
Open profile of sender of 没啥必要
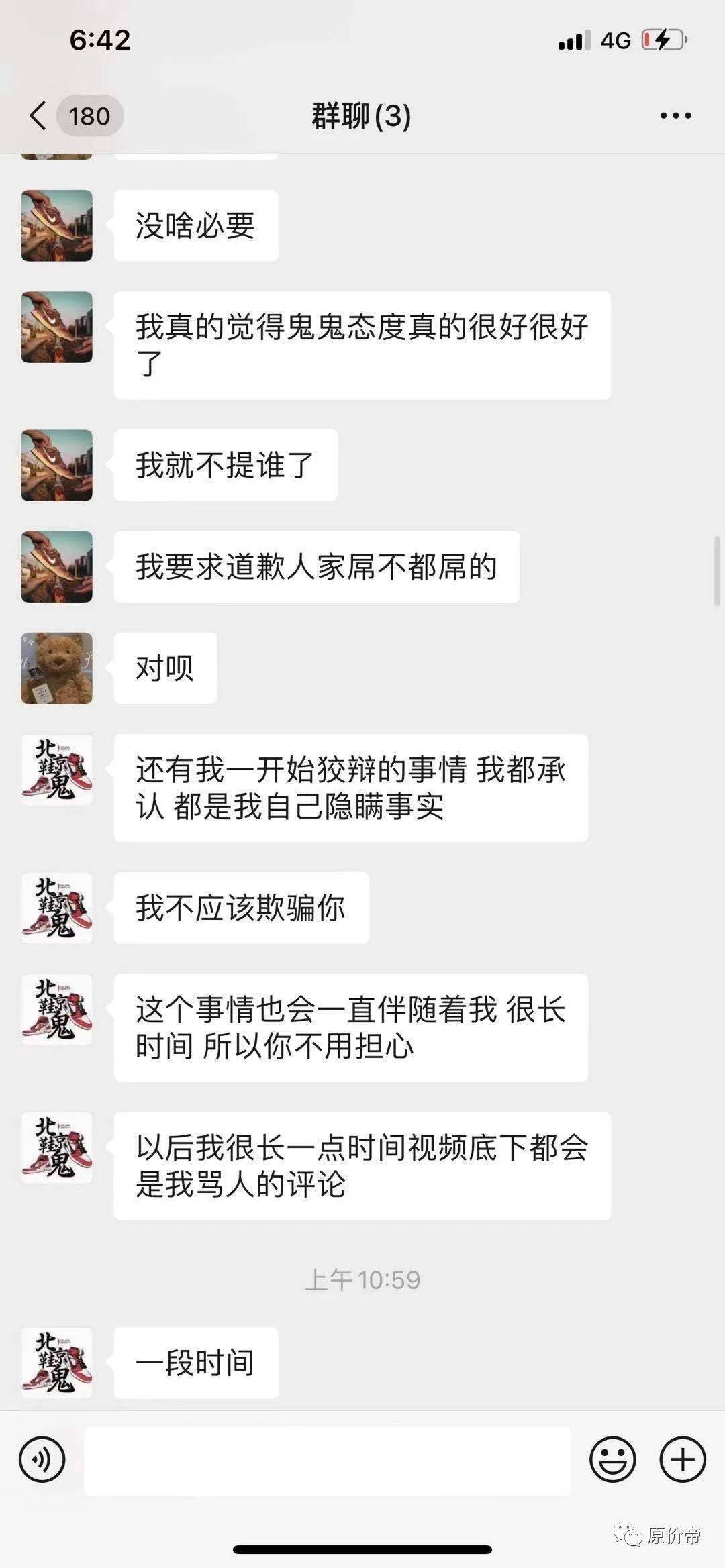click(x=57, y=225)
